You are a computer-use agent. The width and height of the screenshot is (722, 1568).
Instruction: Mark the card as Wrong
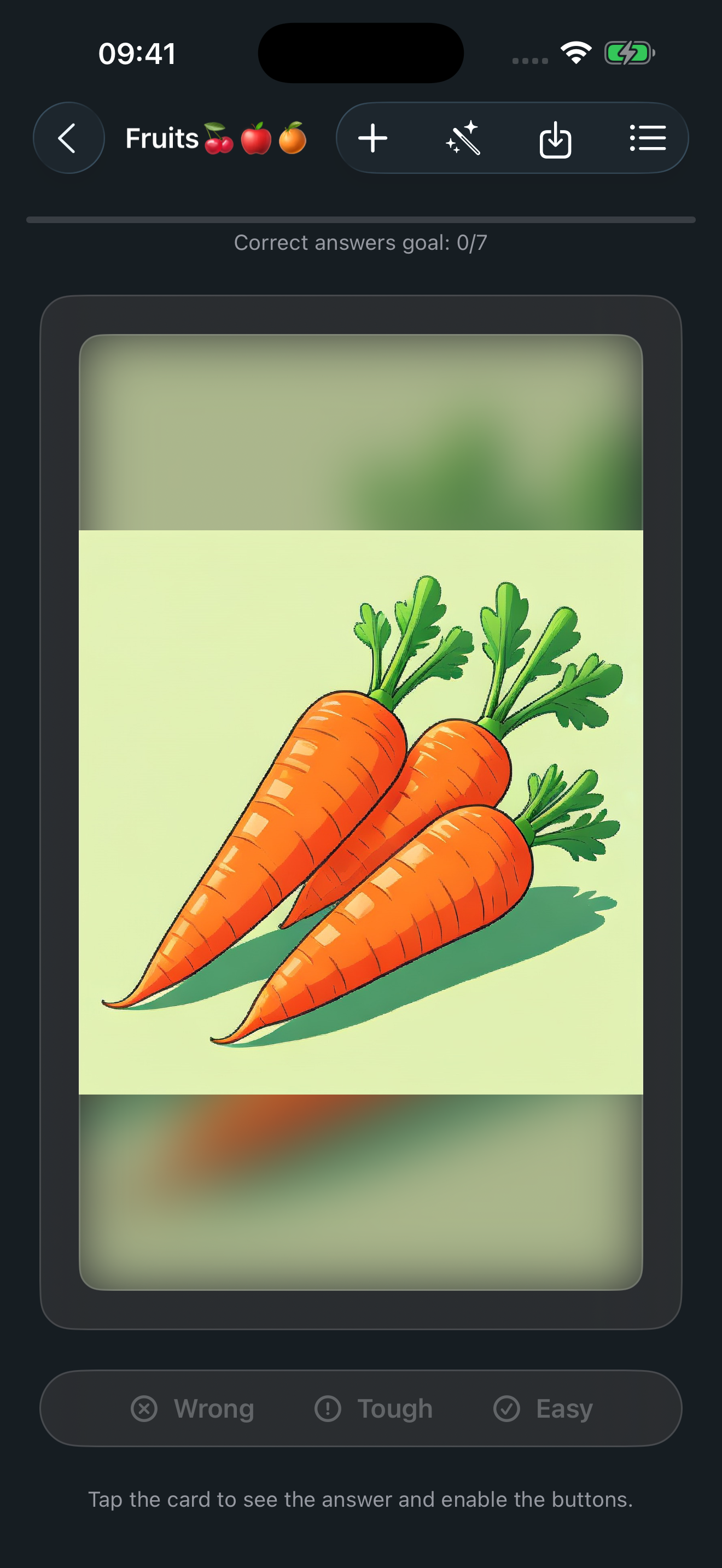pos(193,1408)
